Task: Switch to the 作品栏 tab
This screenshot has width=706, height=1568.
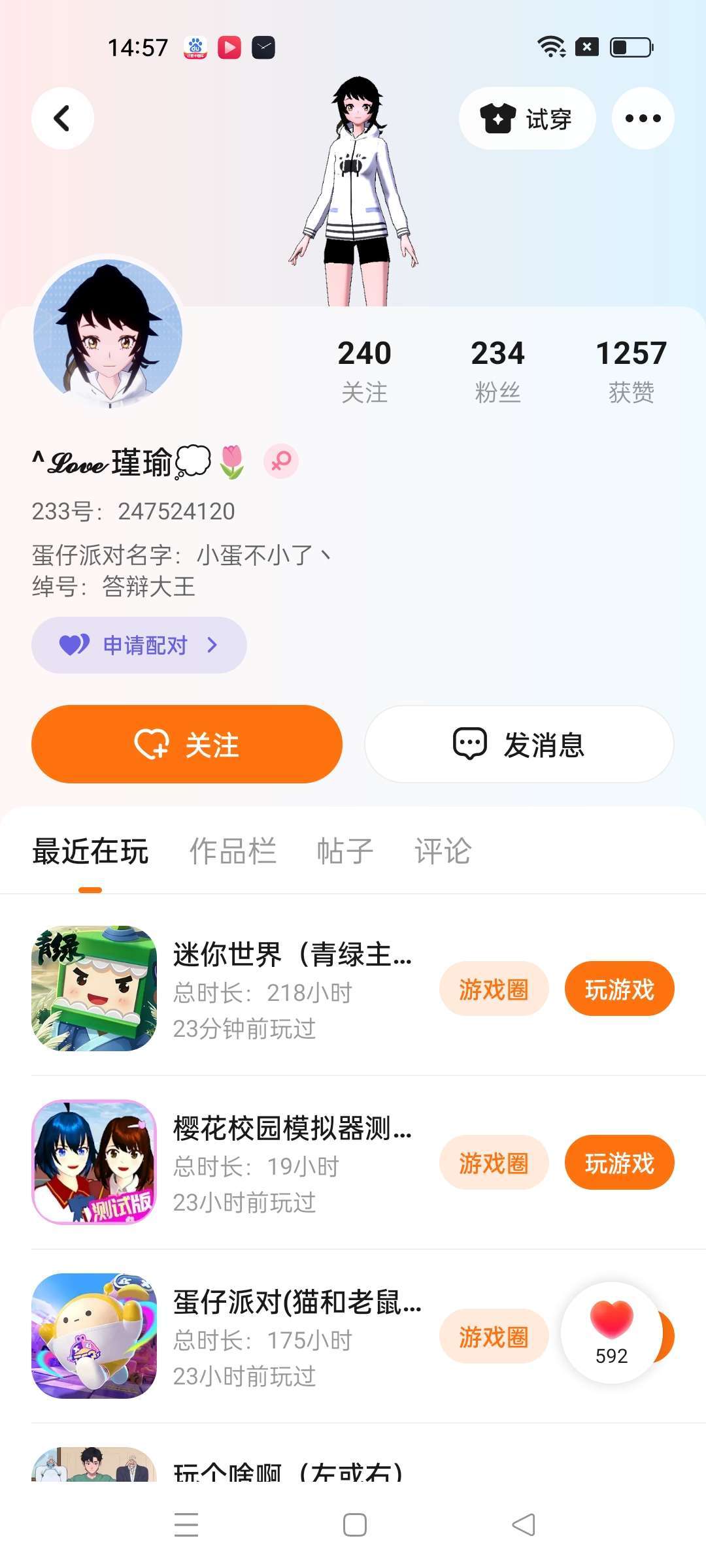Action: click(x=233, y=851)
